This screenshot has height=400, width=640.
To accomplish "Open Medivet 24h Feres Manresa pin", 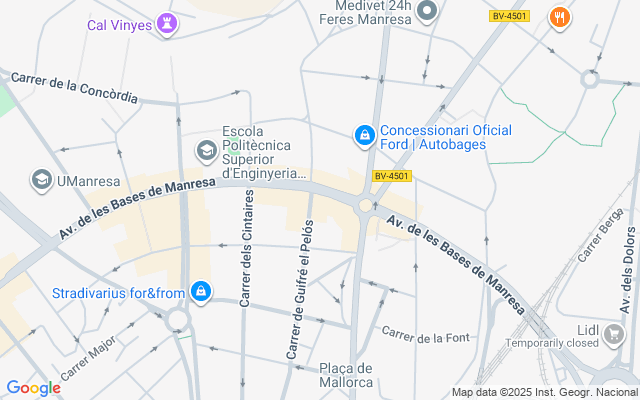I will [x=428, y=12].
